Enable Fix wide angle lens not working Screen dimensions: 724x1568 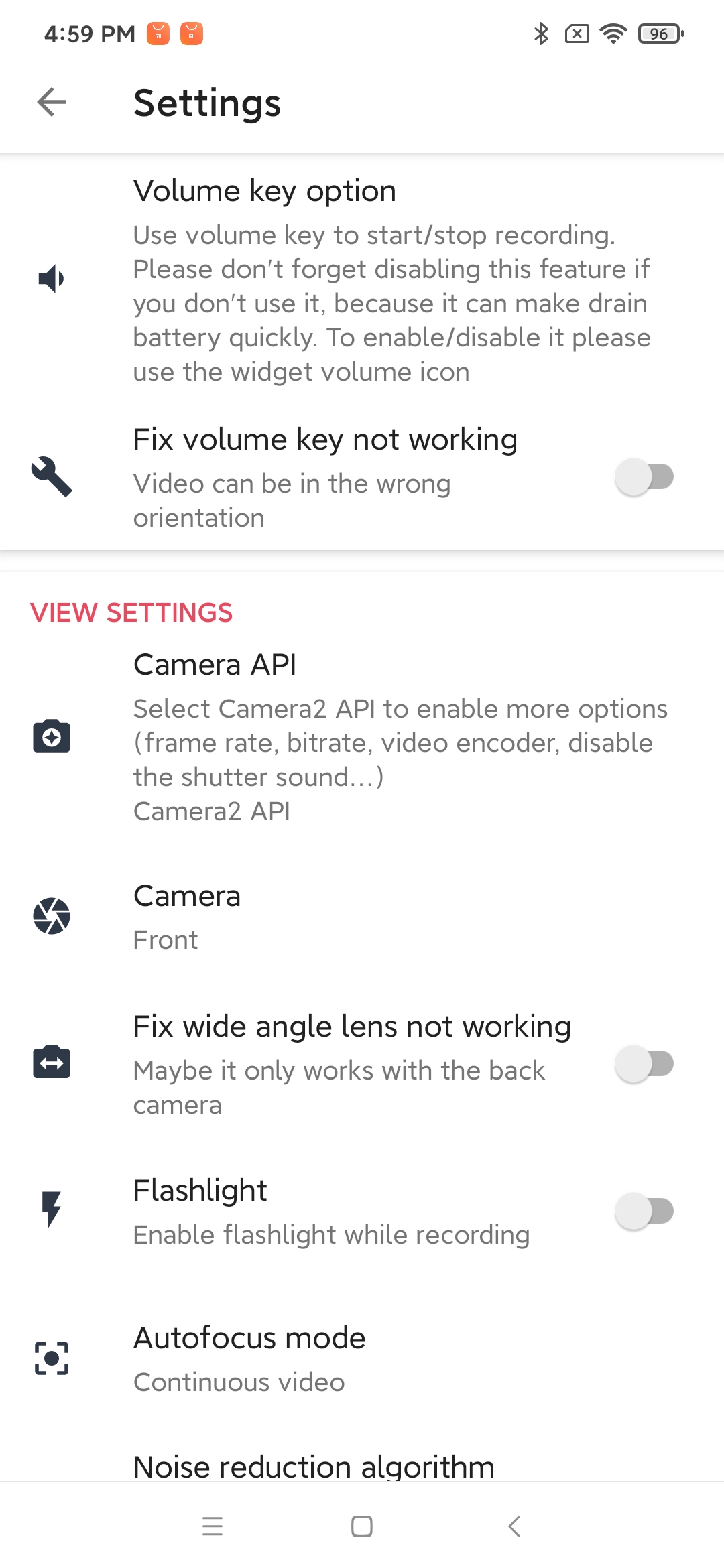point(644,1064)
